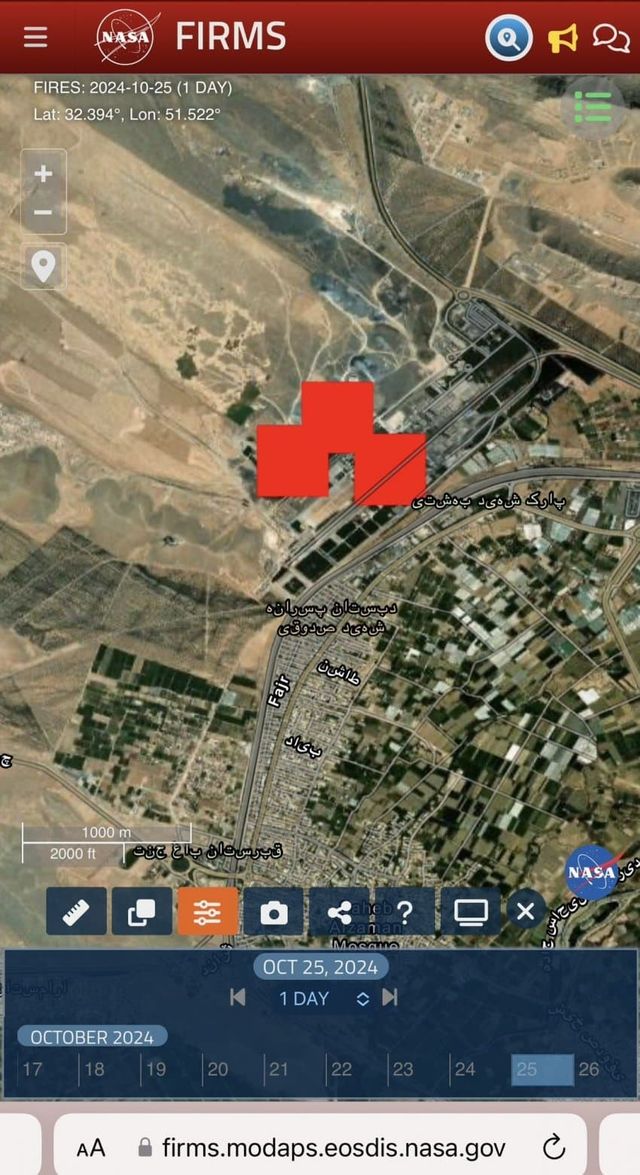Close the map toolbar

pos(526,912)
